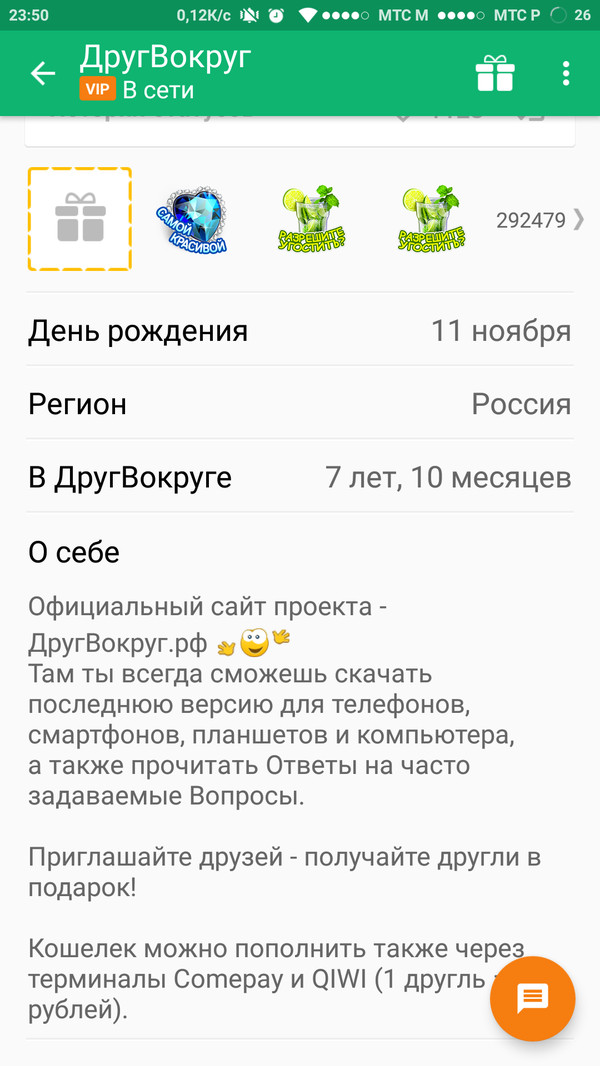600x1066 pixels.
Task: Send a gift via toolbar gift icon
Action: point(494,73)
